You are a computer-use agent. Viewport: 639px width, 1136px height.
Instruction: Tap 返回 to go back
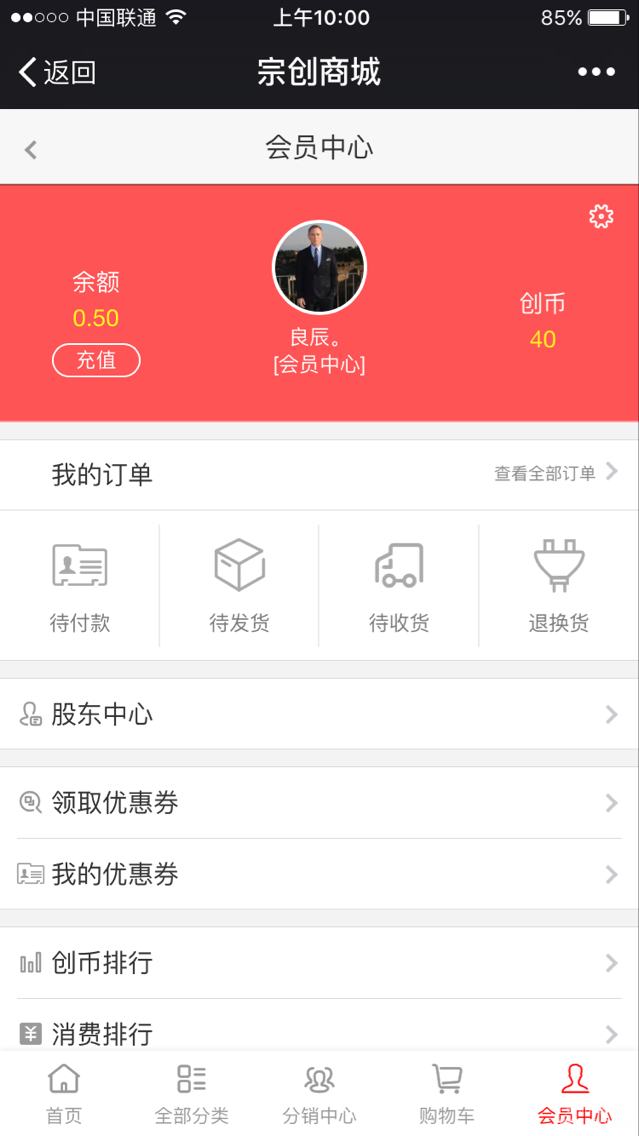pyautogui.click(x=57, y=72)
